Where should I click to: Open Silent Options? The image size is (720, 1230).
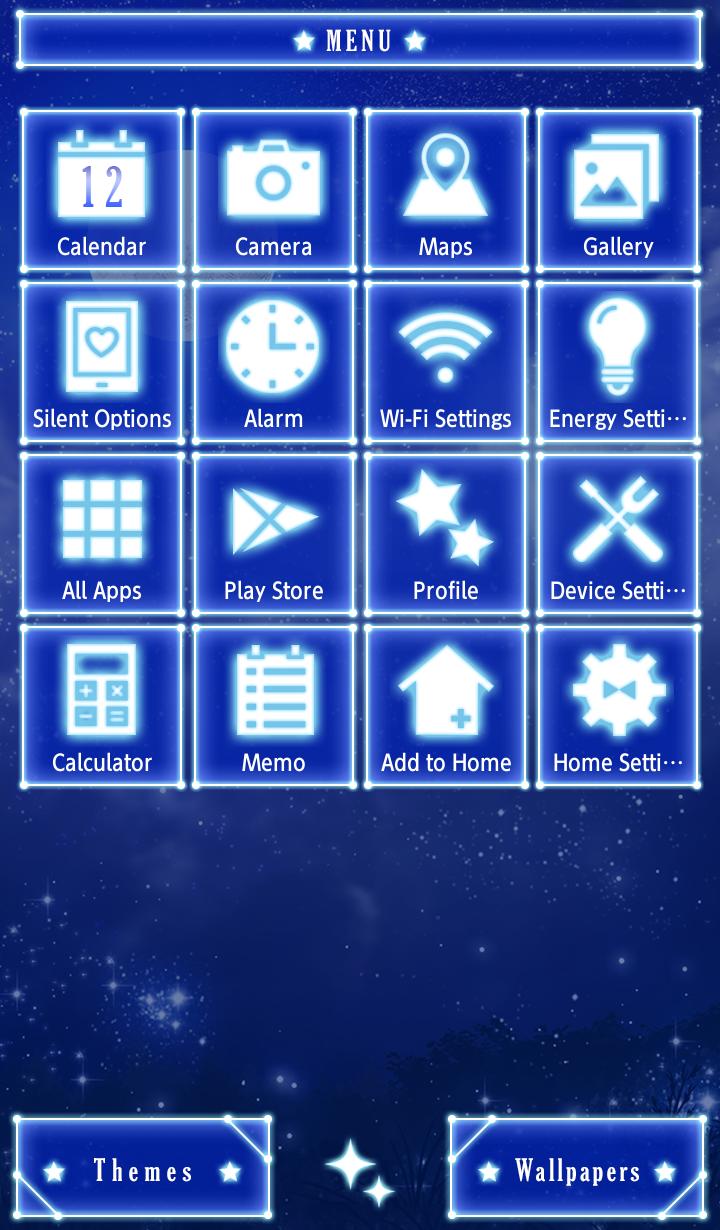(x=102, y=362)
